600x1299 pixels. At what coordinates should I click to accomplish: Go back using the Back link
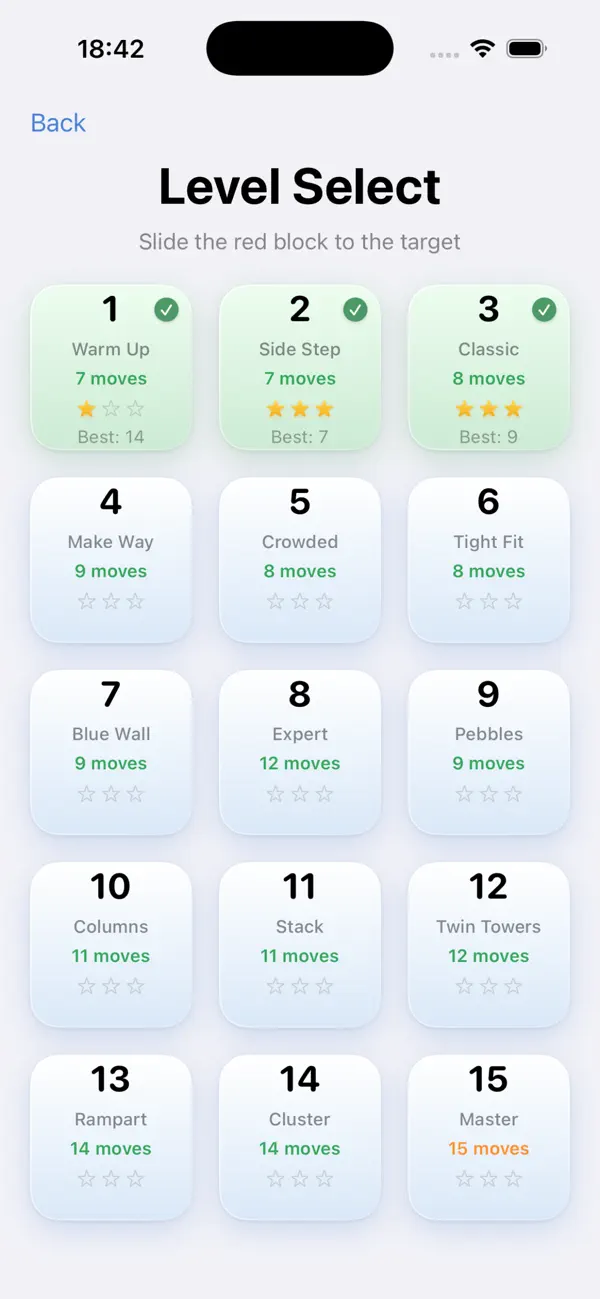58,123
